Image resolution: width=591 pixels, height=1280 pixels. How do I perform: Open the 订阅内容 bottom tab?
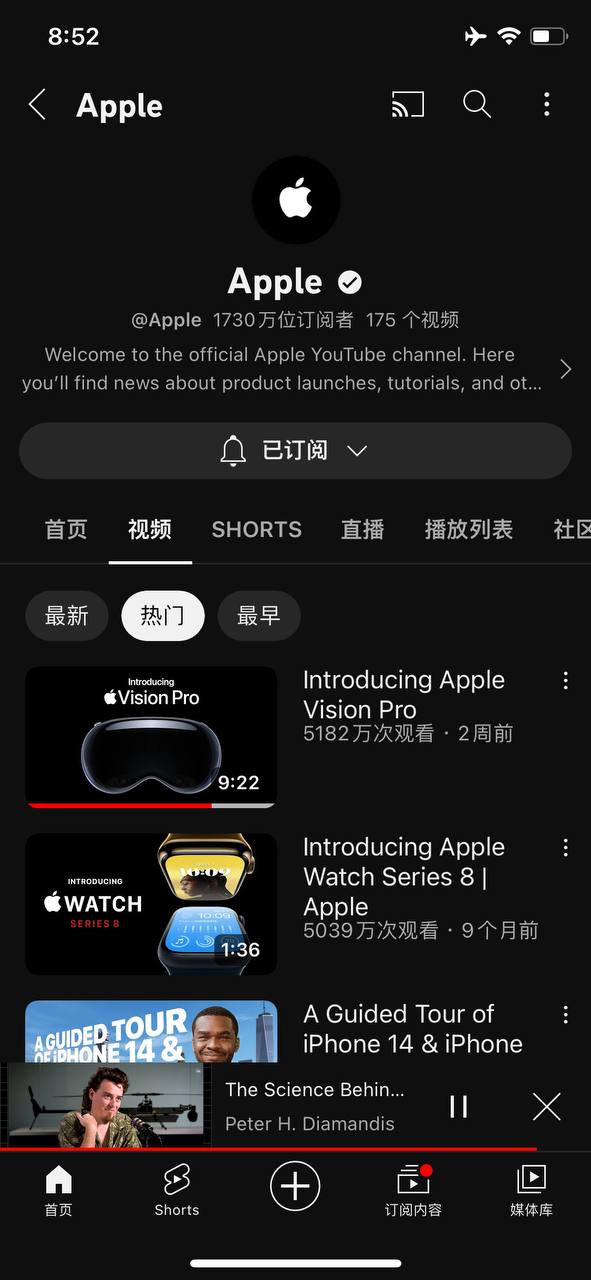(x=413, y=1190)
